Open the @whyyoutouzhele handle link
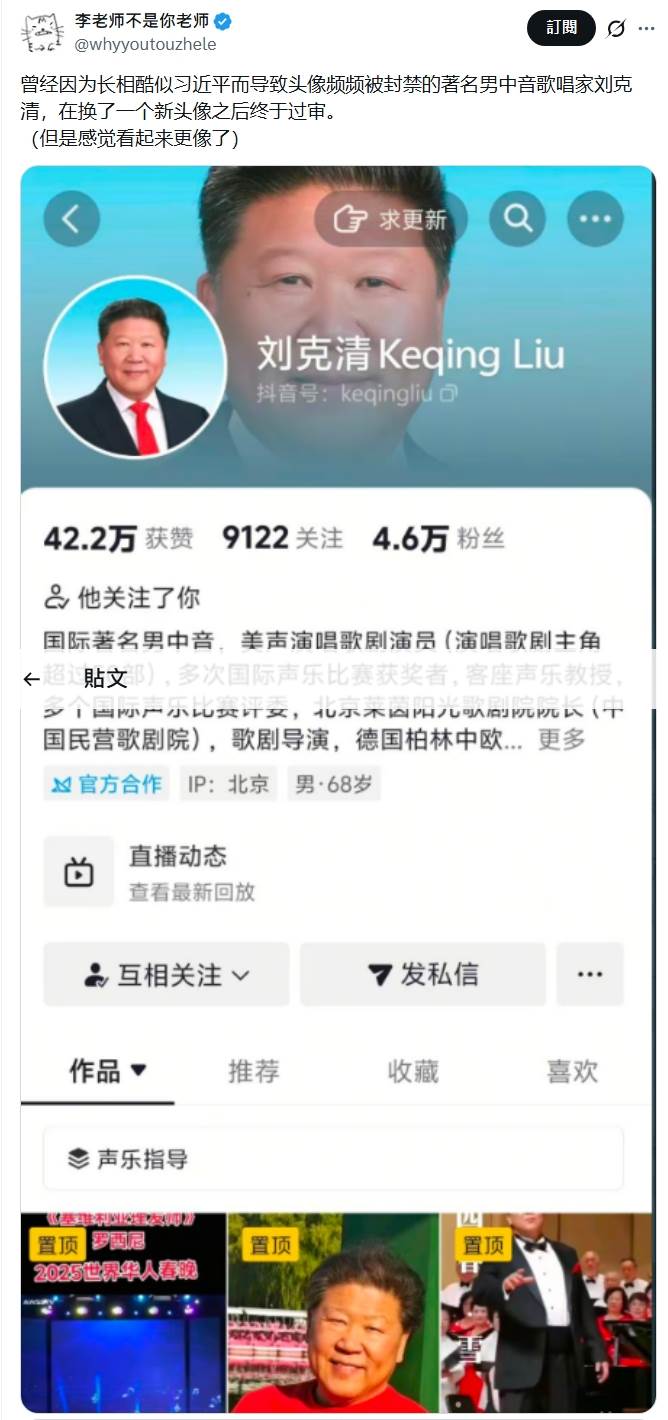 145,44
